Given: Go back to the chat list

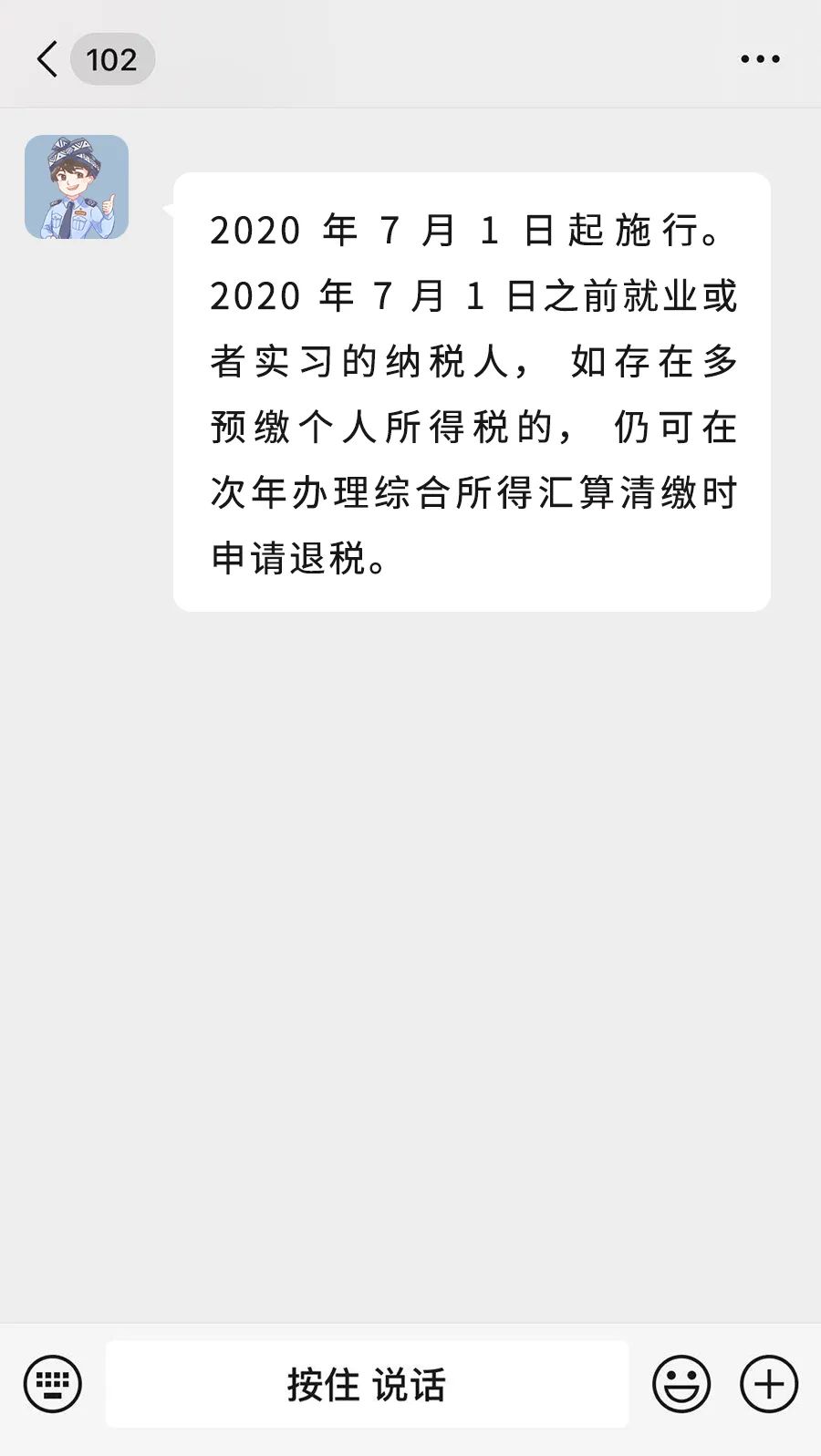Looking at the screenshot, I should tap(47, 59).
